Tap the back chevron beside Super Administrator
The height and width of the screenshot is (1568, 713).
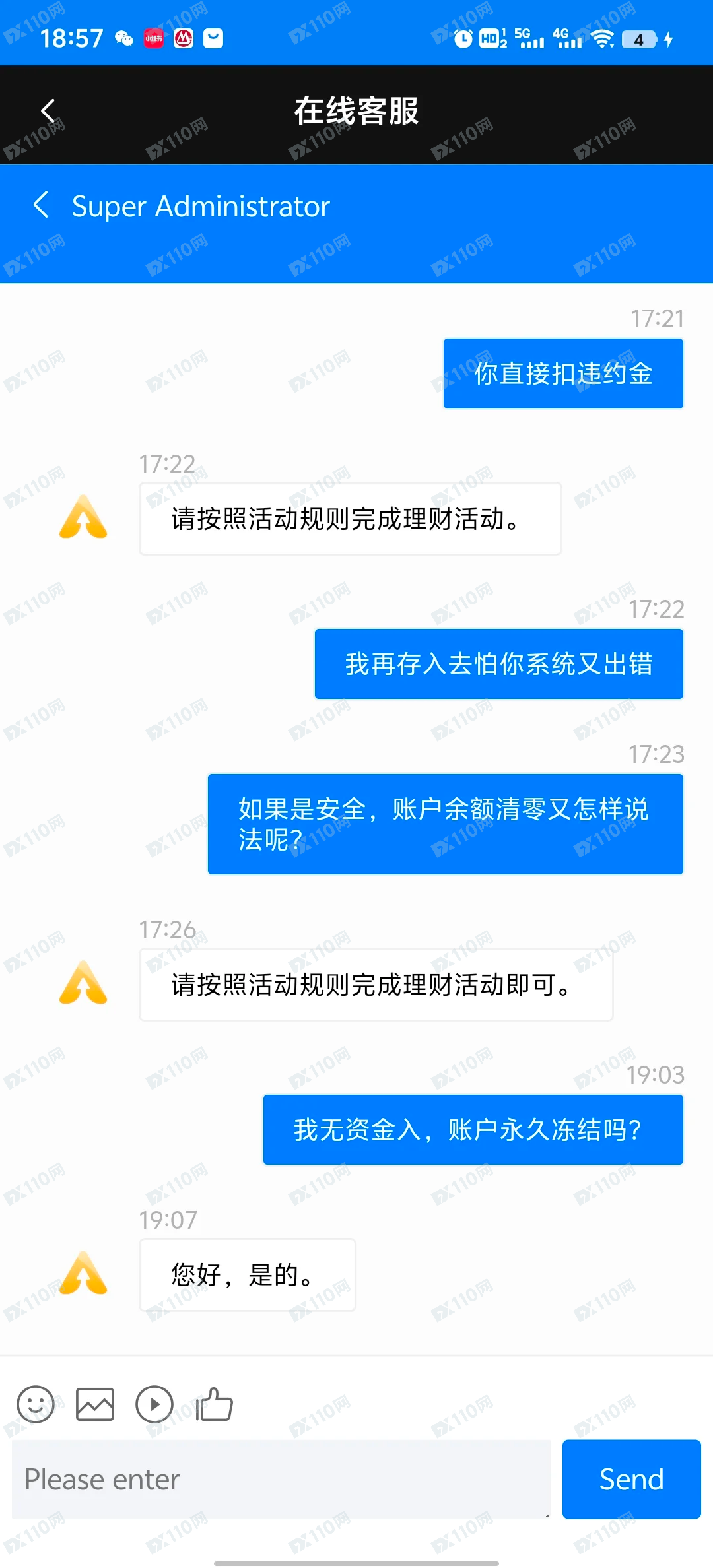pyautogui.click(x=41, y=205)
